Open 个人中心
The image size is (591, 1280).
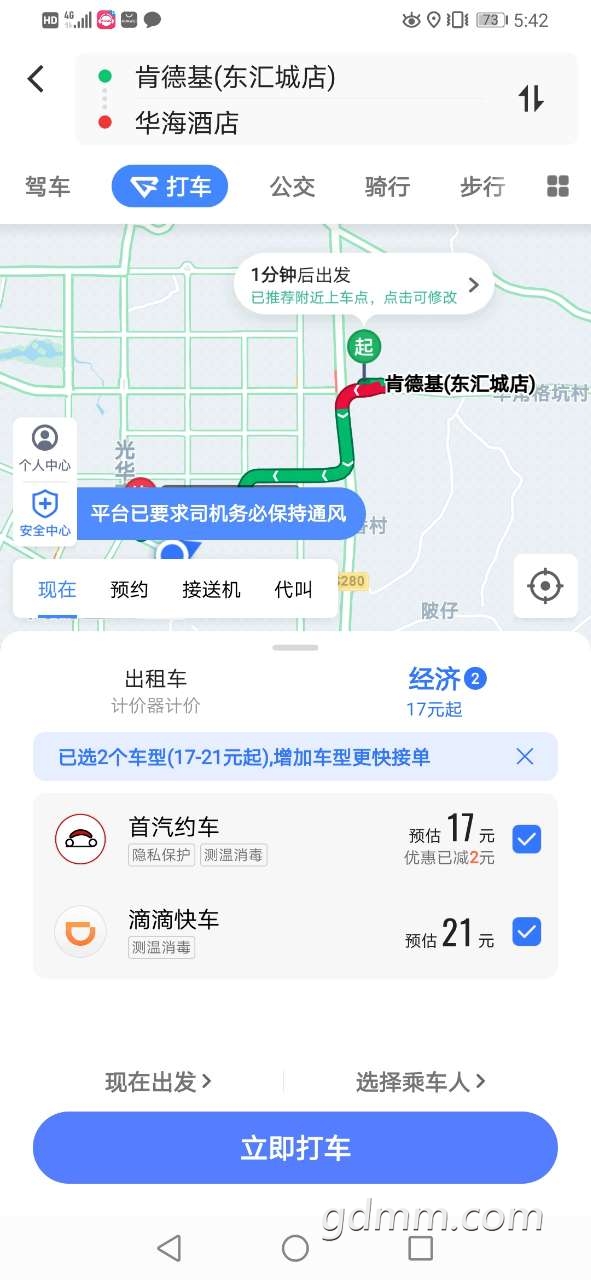click(45, 447)
